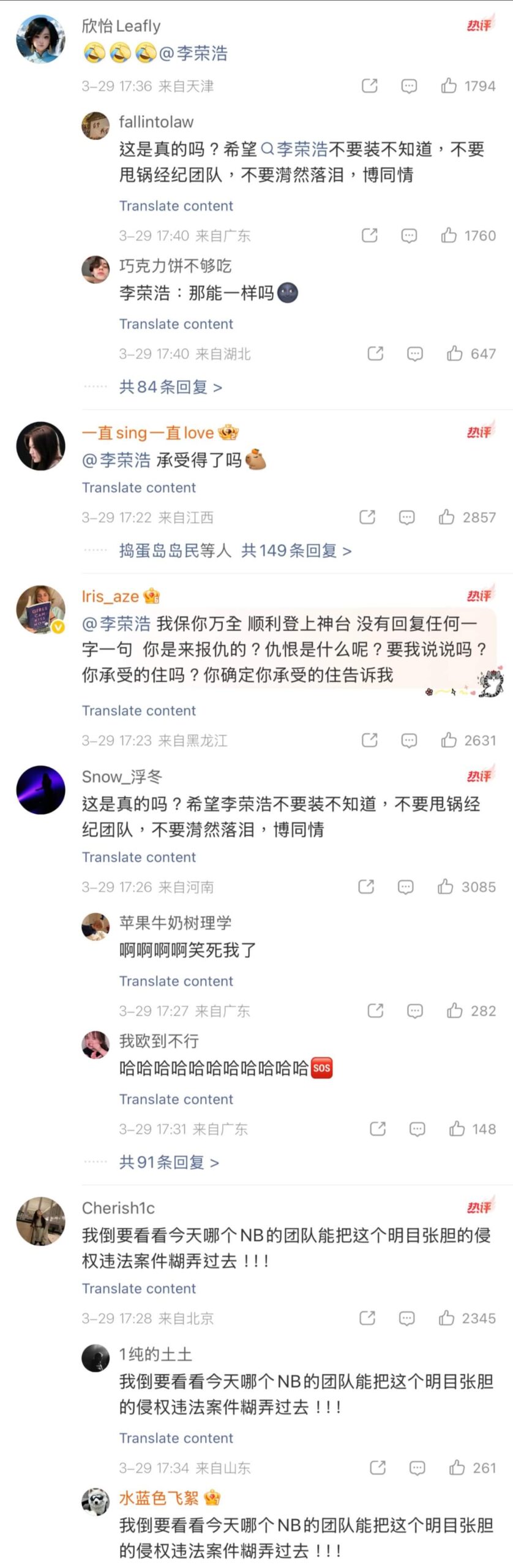This screenshot has width=513, height=1568.
Task: Open 共149条回复 thread
Action: click(296, 551)
